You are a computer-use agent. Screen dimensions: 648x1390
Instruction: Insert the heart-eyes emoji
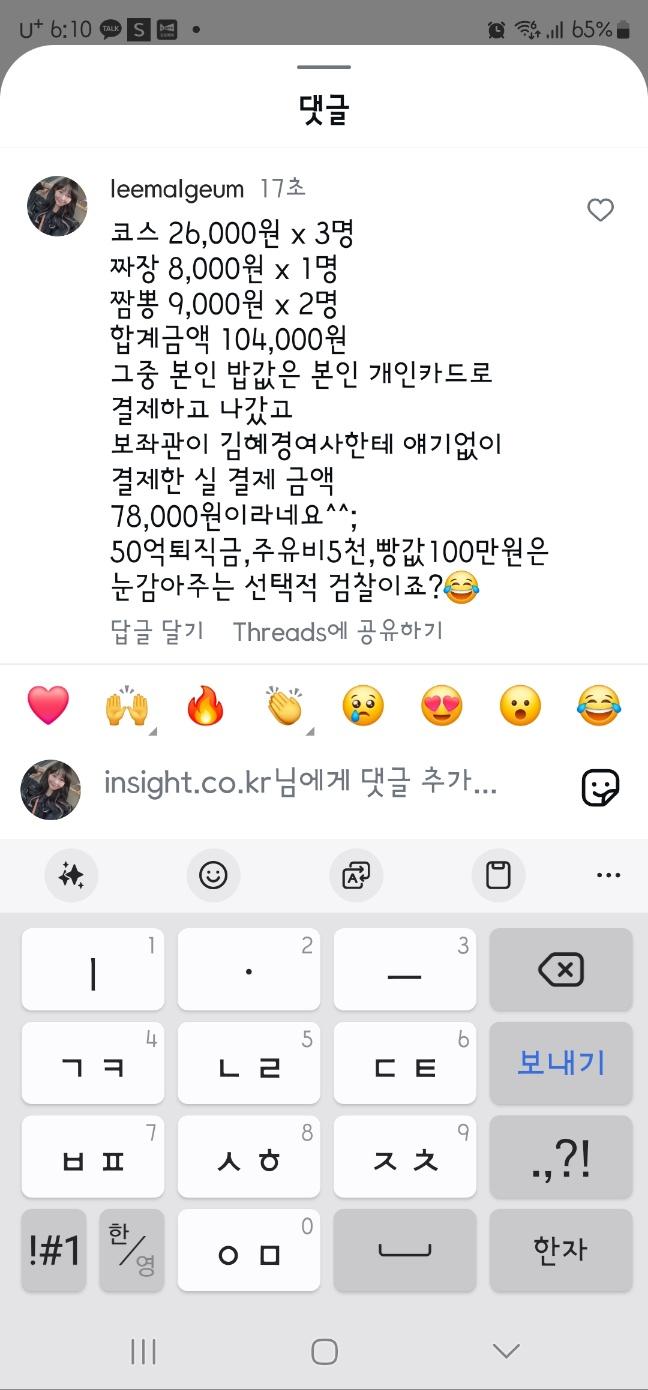click(442, 706)
